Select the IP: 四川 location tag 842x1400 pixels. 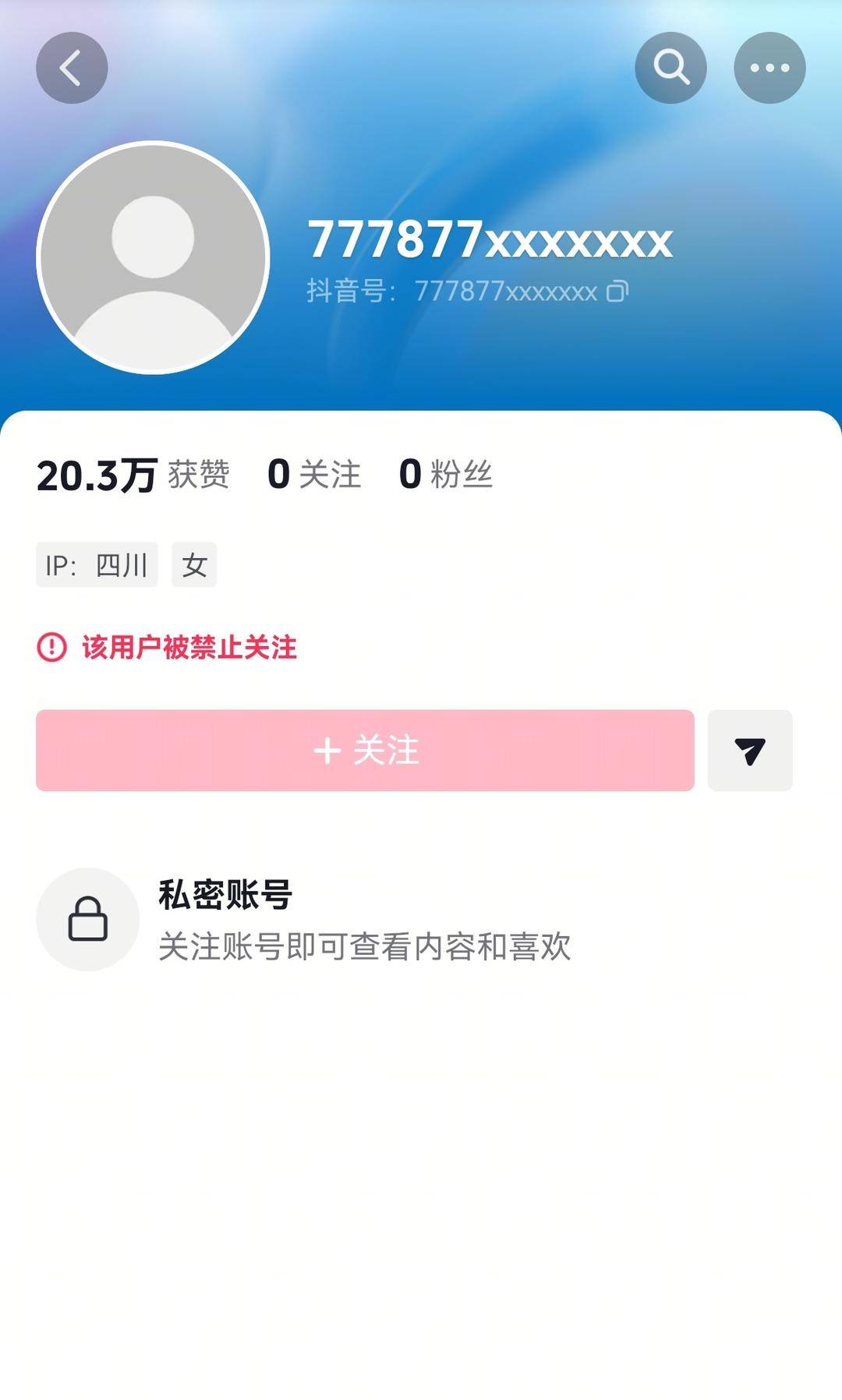[x=96, y=565]
